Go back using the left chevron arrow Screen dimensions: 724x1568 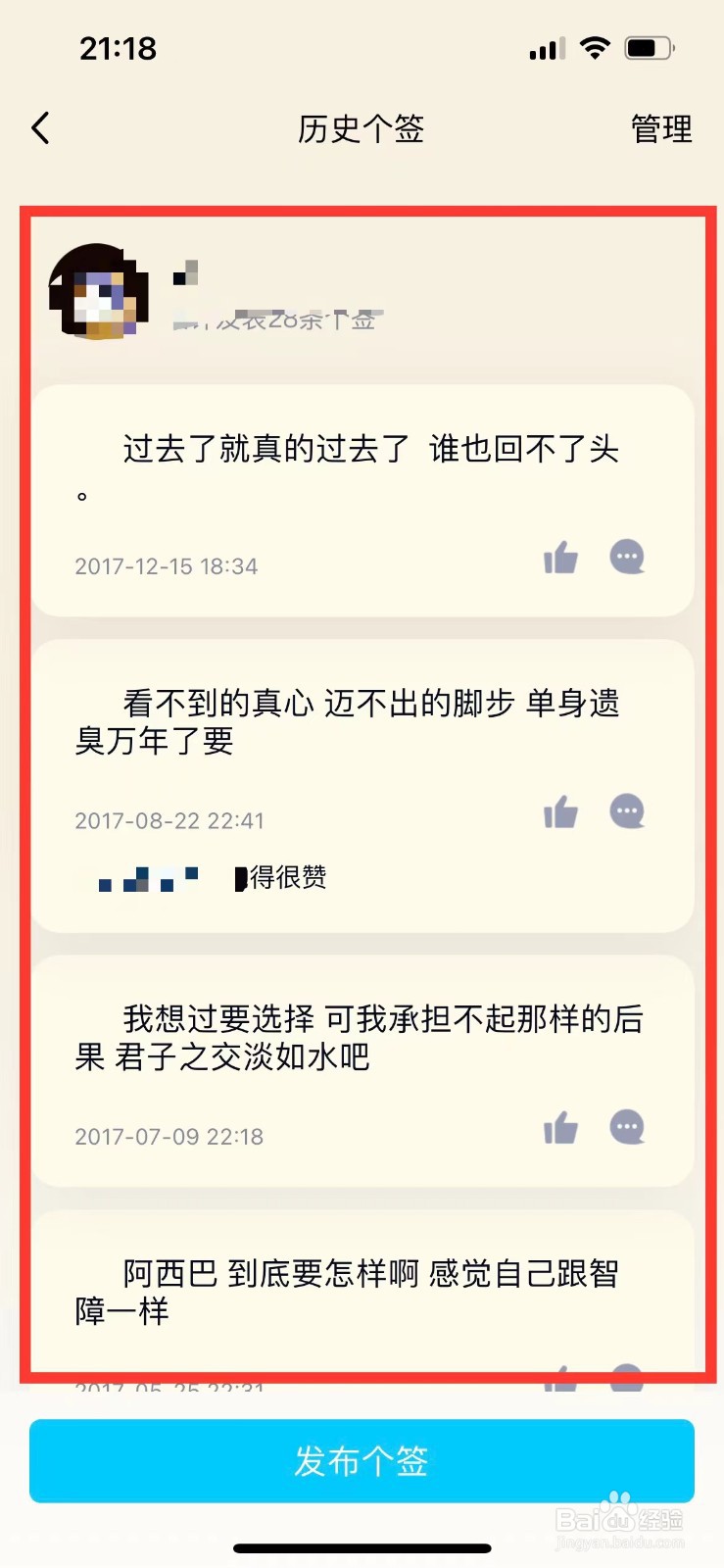40,127
